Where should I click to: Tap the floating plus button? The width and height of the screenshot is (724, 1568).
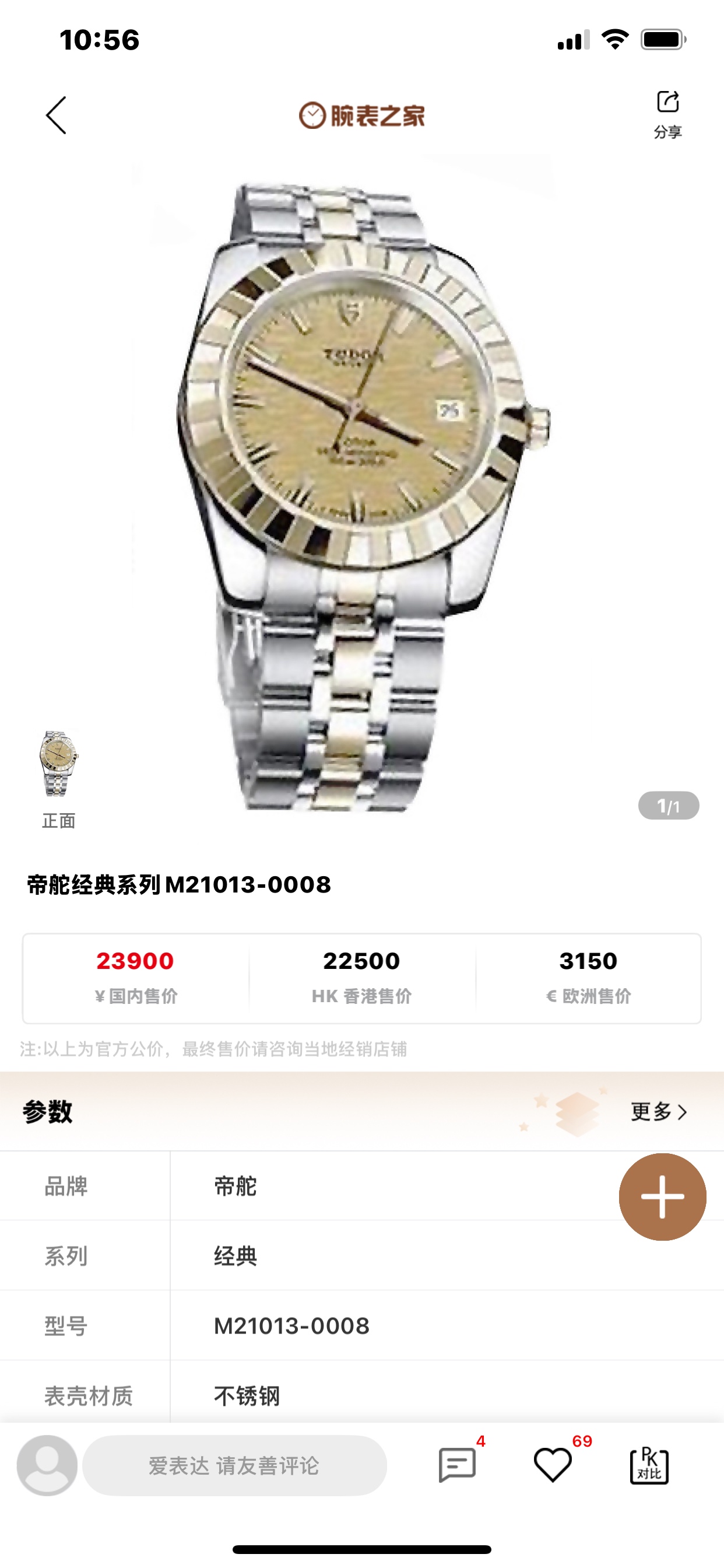tap(662, 1196)
